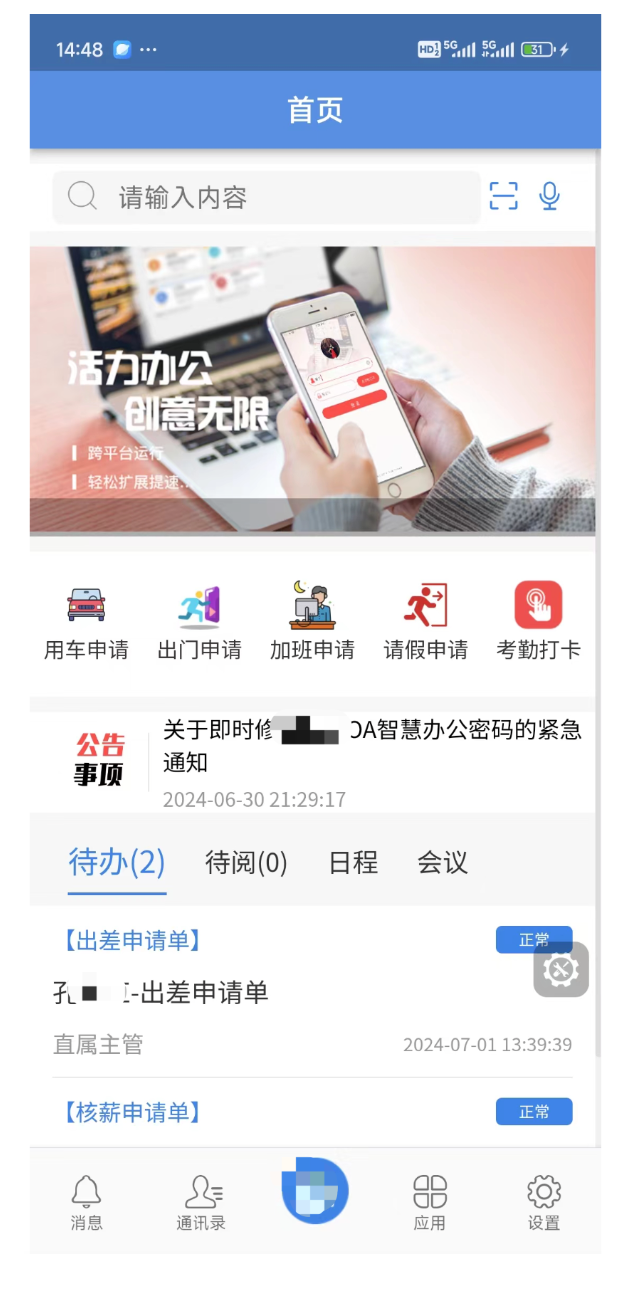Switch to the 会议 tab
The image size is (634, 1306).
click(x=442, y=863)
